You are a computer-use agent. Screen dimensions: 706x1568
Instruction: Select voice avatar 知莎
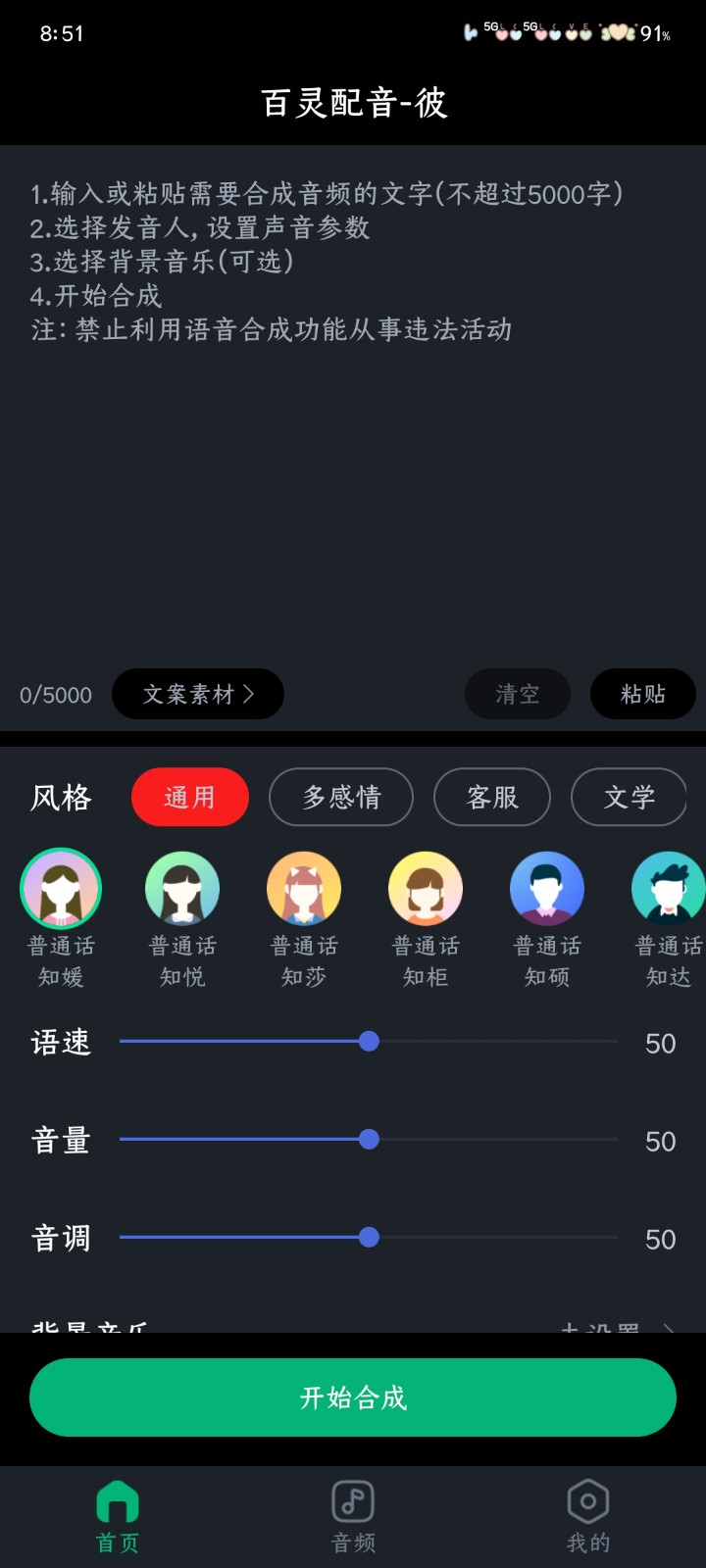(304, 887)
